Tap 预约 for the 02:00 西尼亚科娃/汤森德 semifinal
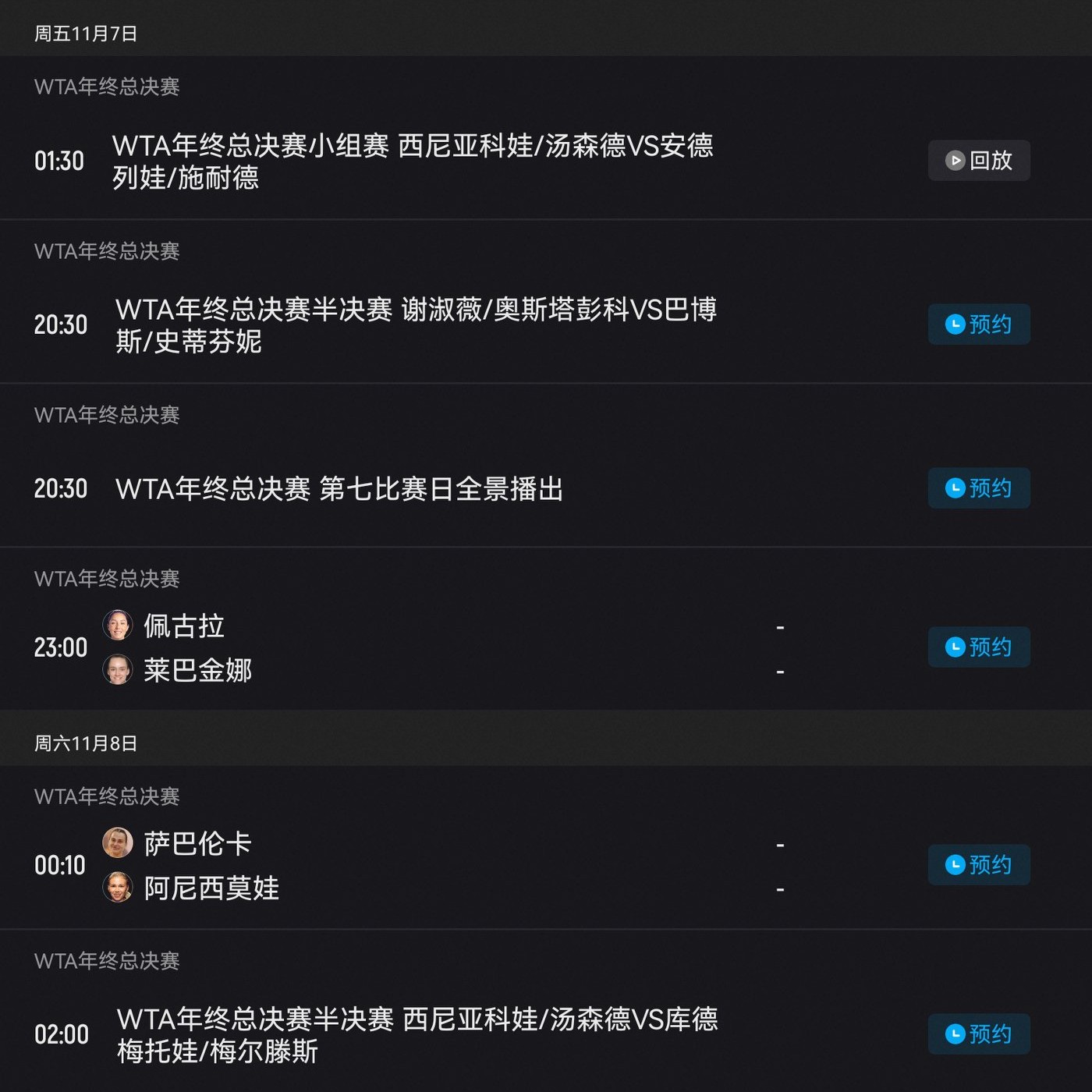The height and width of the screenshot is (1092, 1092). point(978,1034)
